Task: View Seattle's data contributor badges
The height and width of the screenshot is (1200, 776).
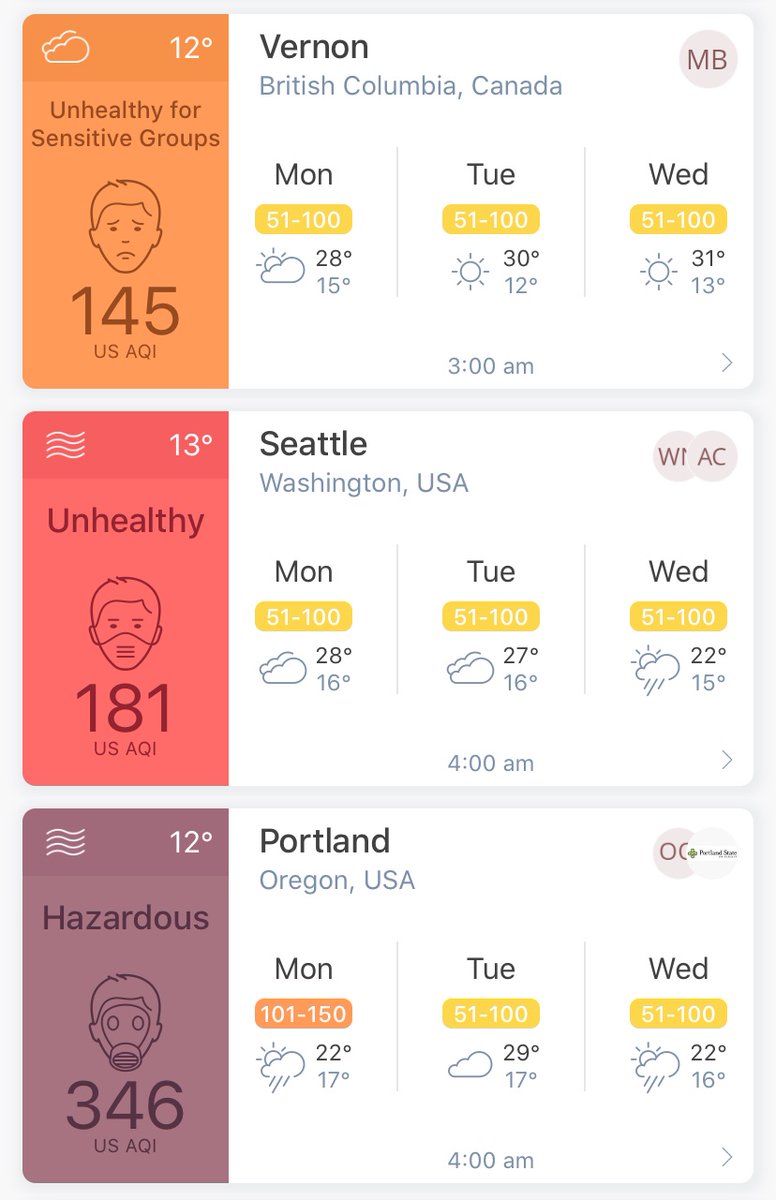Action: click(695, 457)
